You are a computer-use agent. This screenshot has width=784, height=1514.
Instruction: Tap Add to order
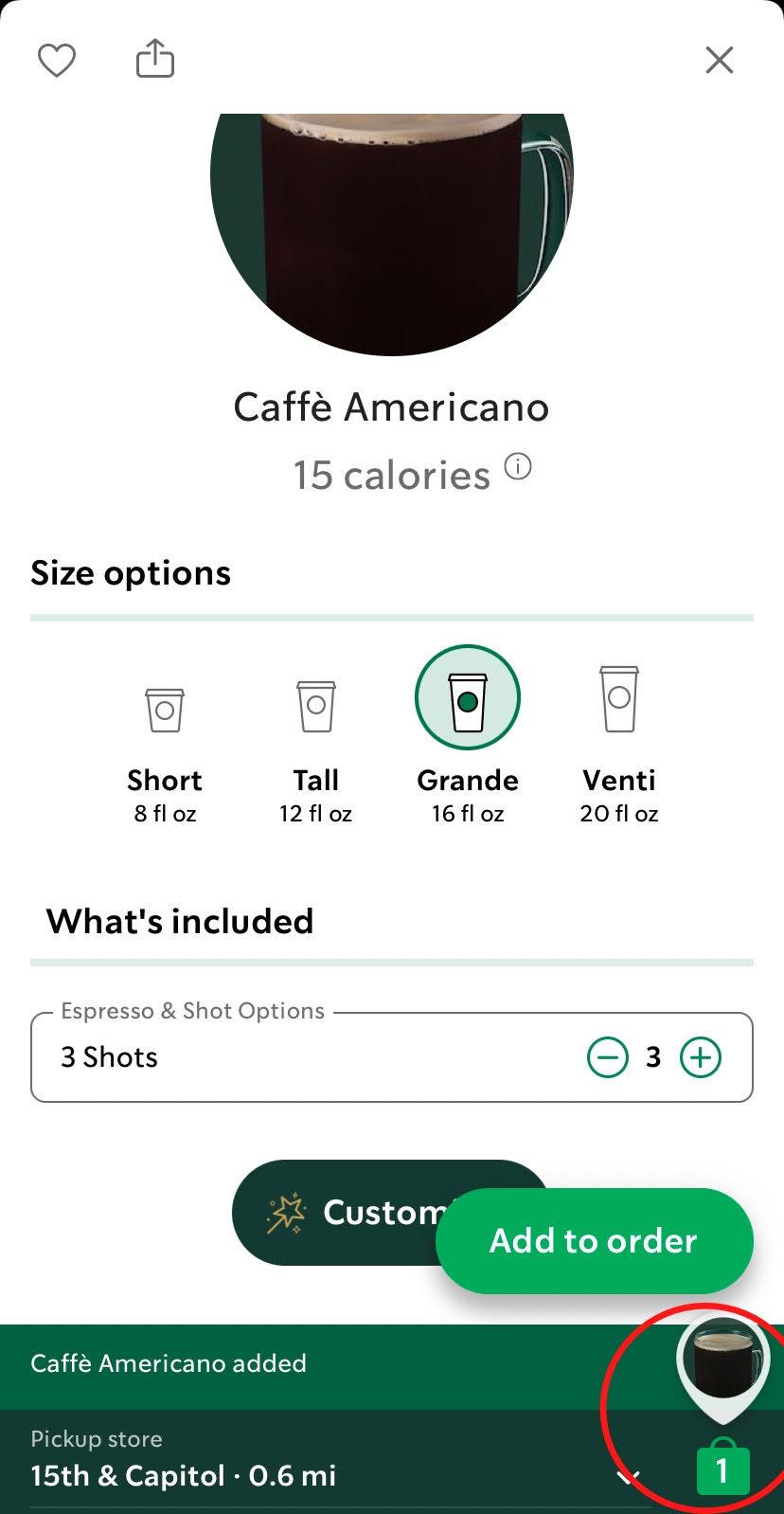[594, 1241]
